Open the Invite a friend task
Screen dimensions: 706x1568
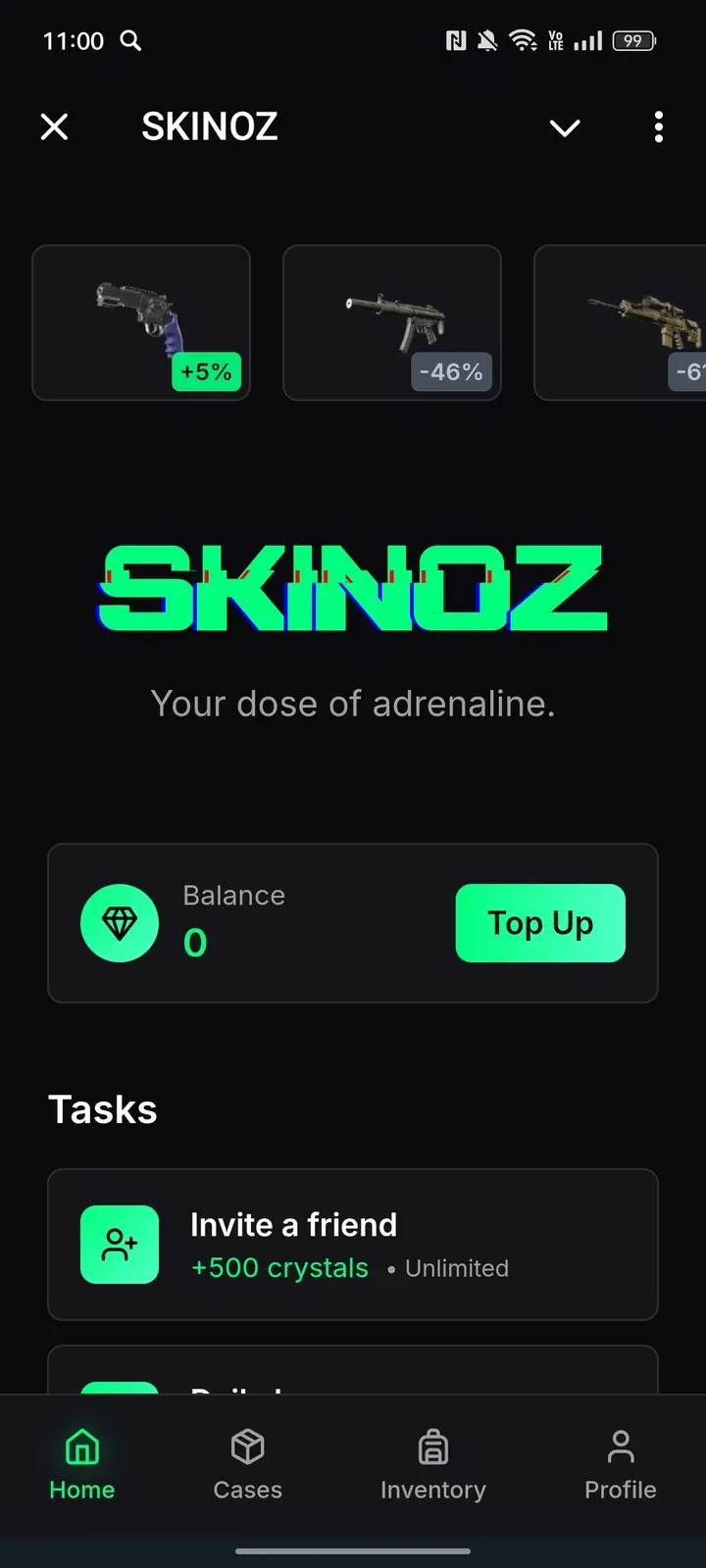coord(353,1245)
